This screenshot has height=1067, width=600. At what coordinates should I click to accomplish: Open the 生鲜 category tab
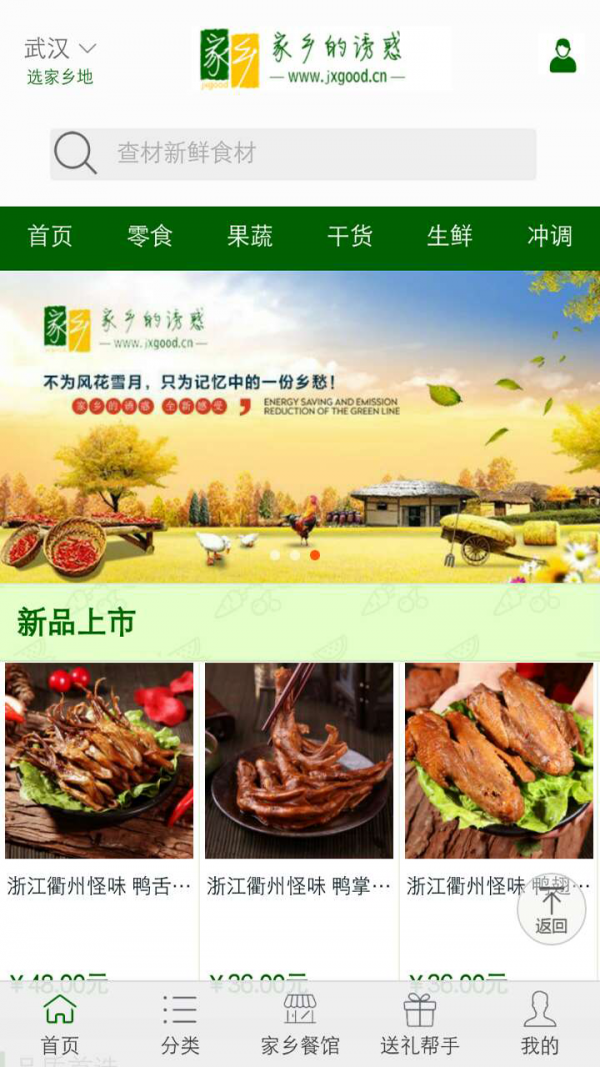pos(450,237)
